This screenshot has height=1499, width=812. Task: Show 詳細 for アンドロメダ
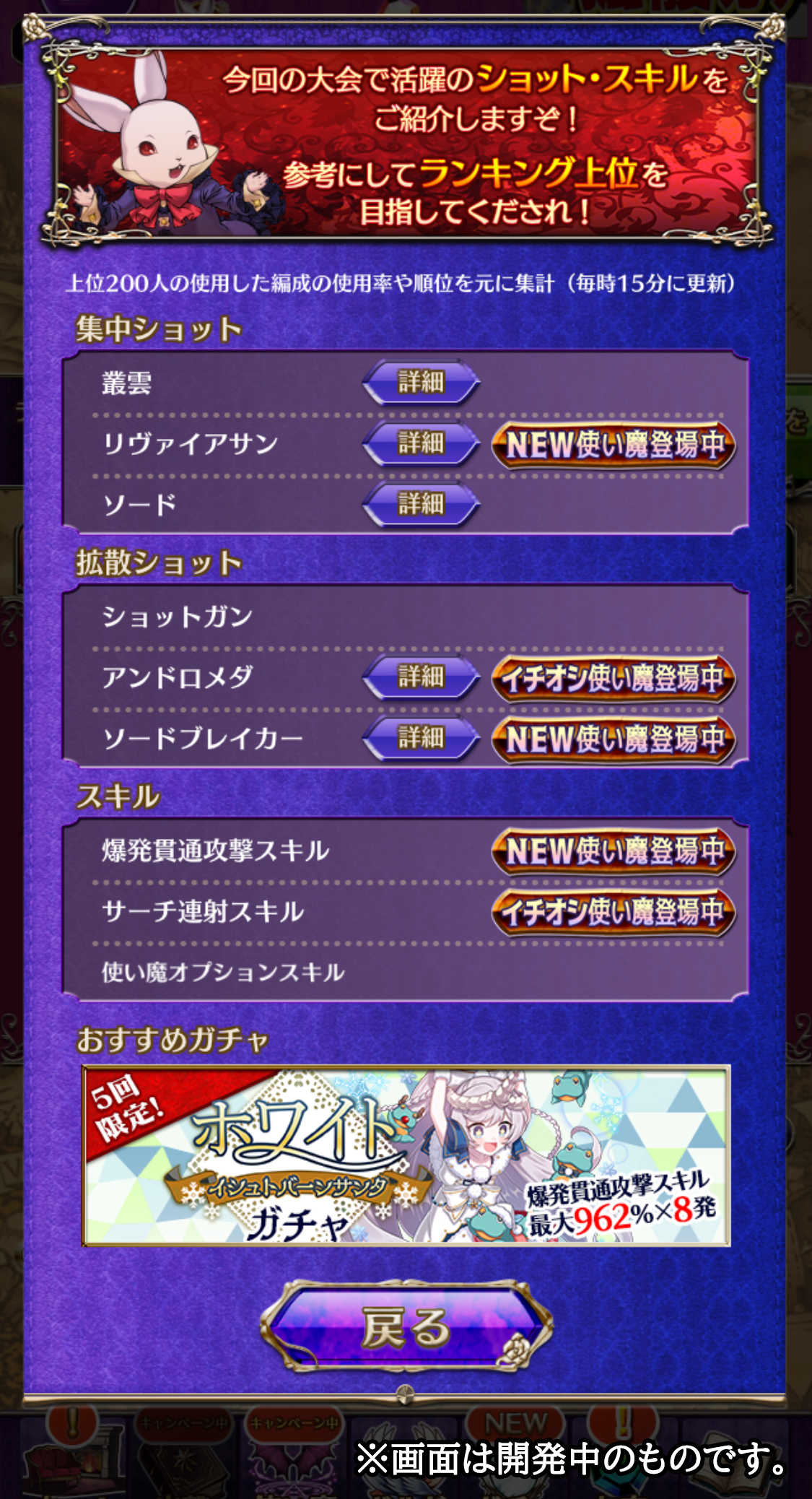pyautogui.click(x=421, y=677)
